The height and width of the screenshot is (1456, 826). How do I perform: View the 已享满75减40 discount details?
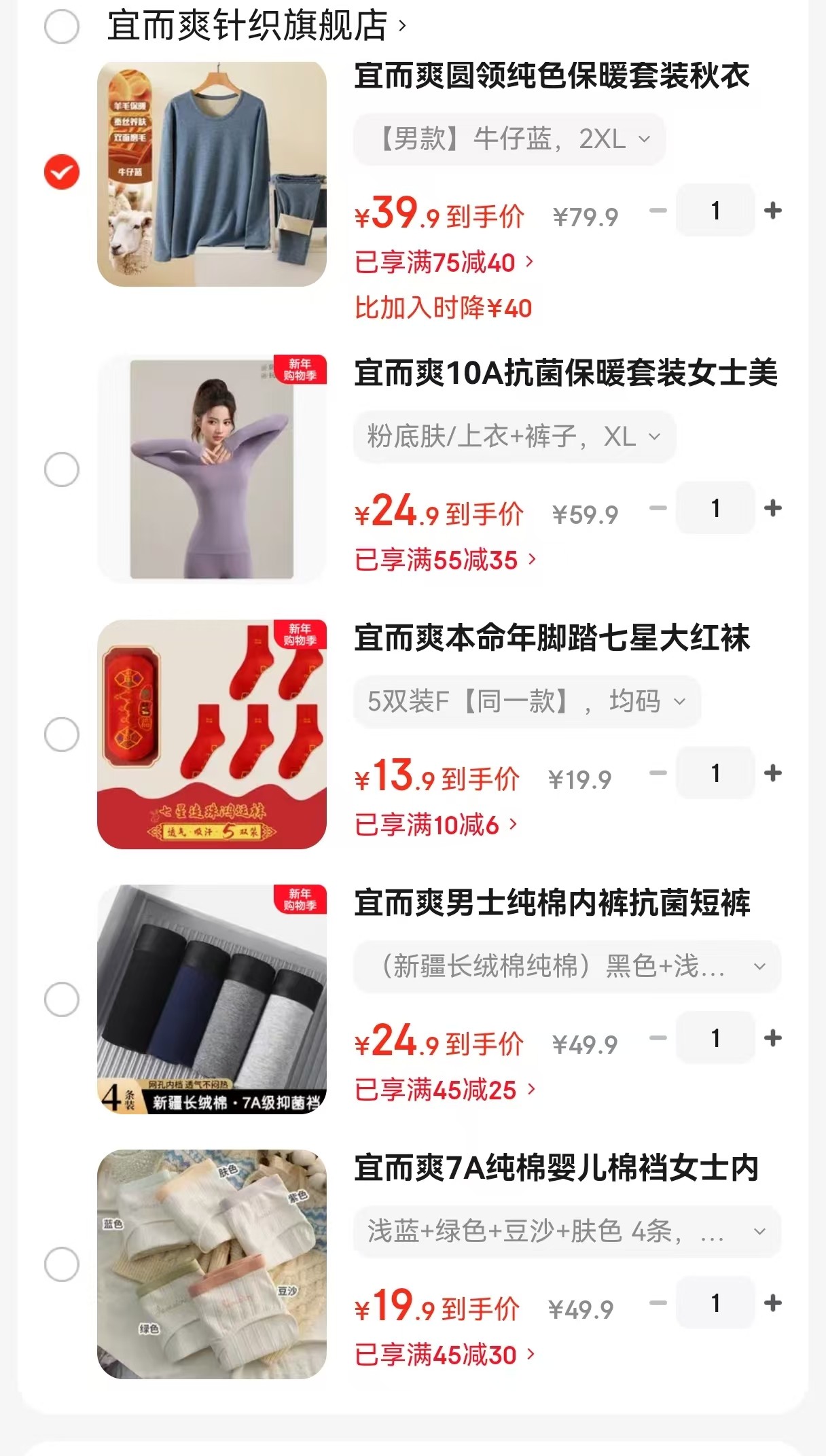[x=444, y=262]
